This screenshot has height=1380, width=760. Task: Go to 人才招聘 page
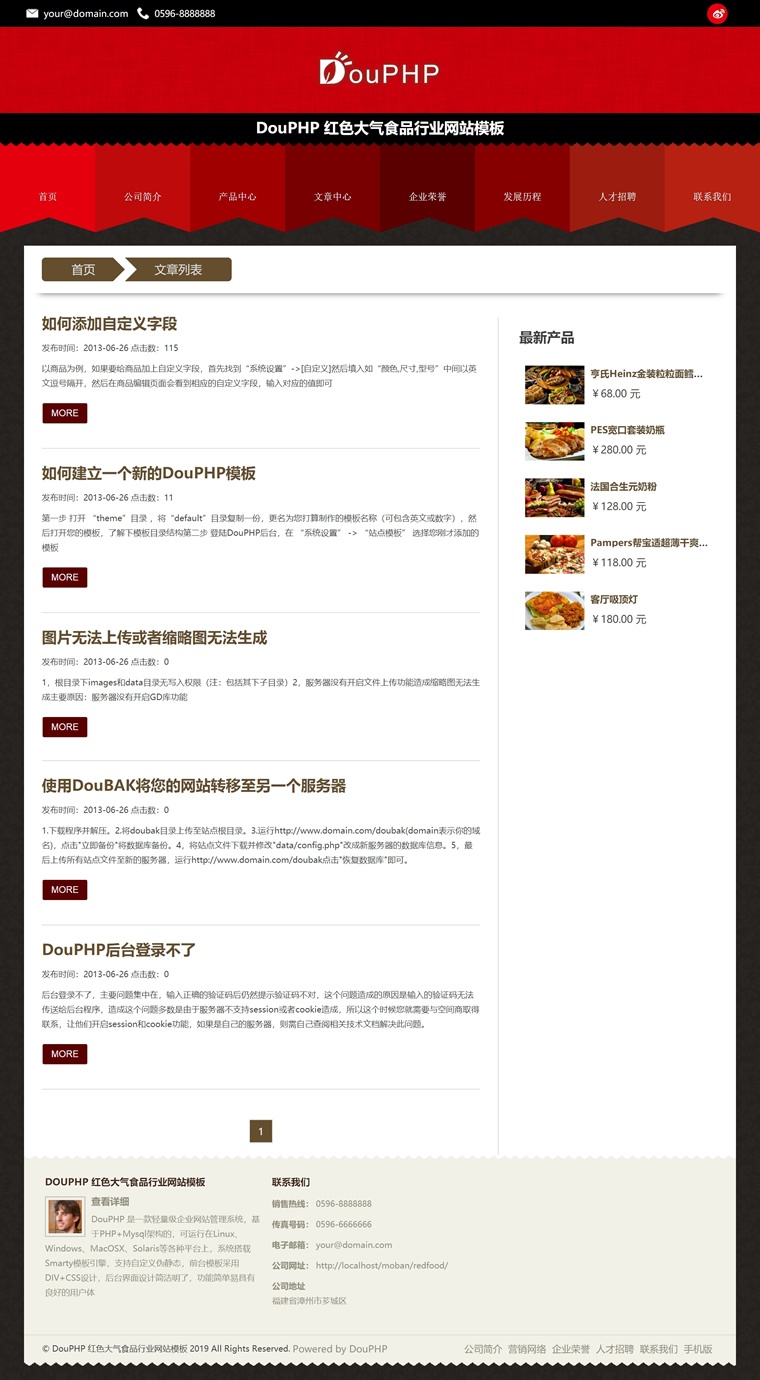click(x=617, y=197)
